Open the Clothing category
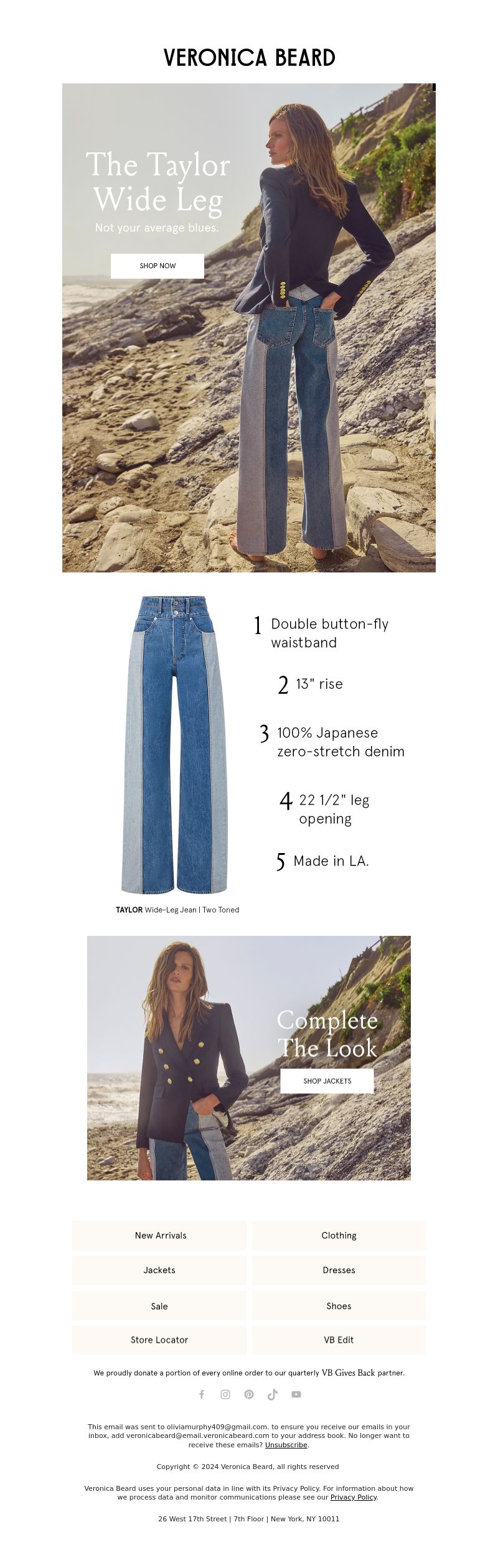 click(339, 1235)
